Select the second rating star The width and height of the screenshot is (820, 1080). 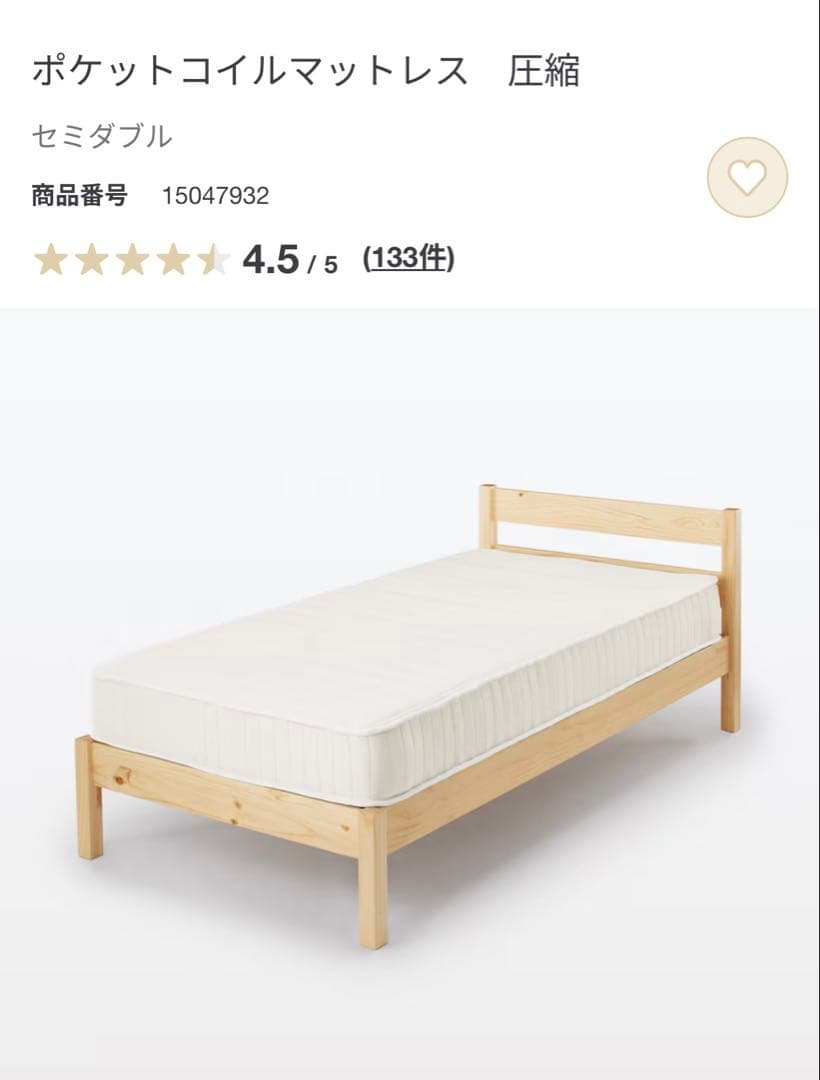(93, 261)
